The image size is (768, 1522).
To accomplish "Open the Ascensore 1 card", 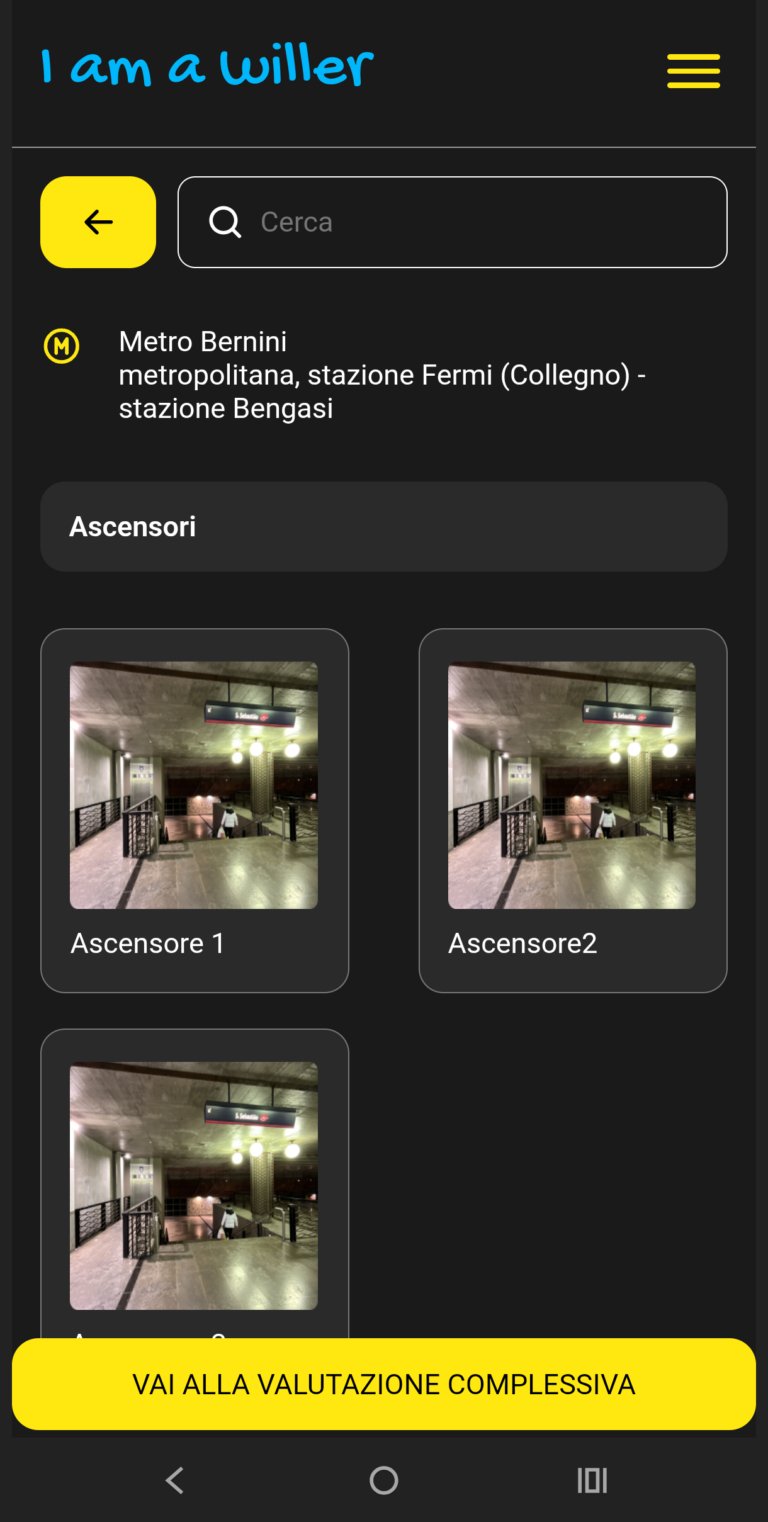I will [194, 810].
